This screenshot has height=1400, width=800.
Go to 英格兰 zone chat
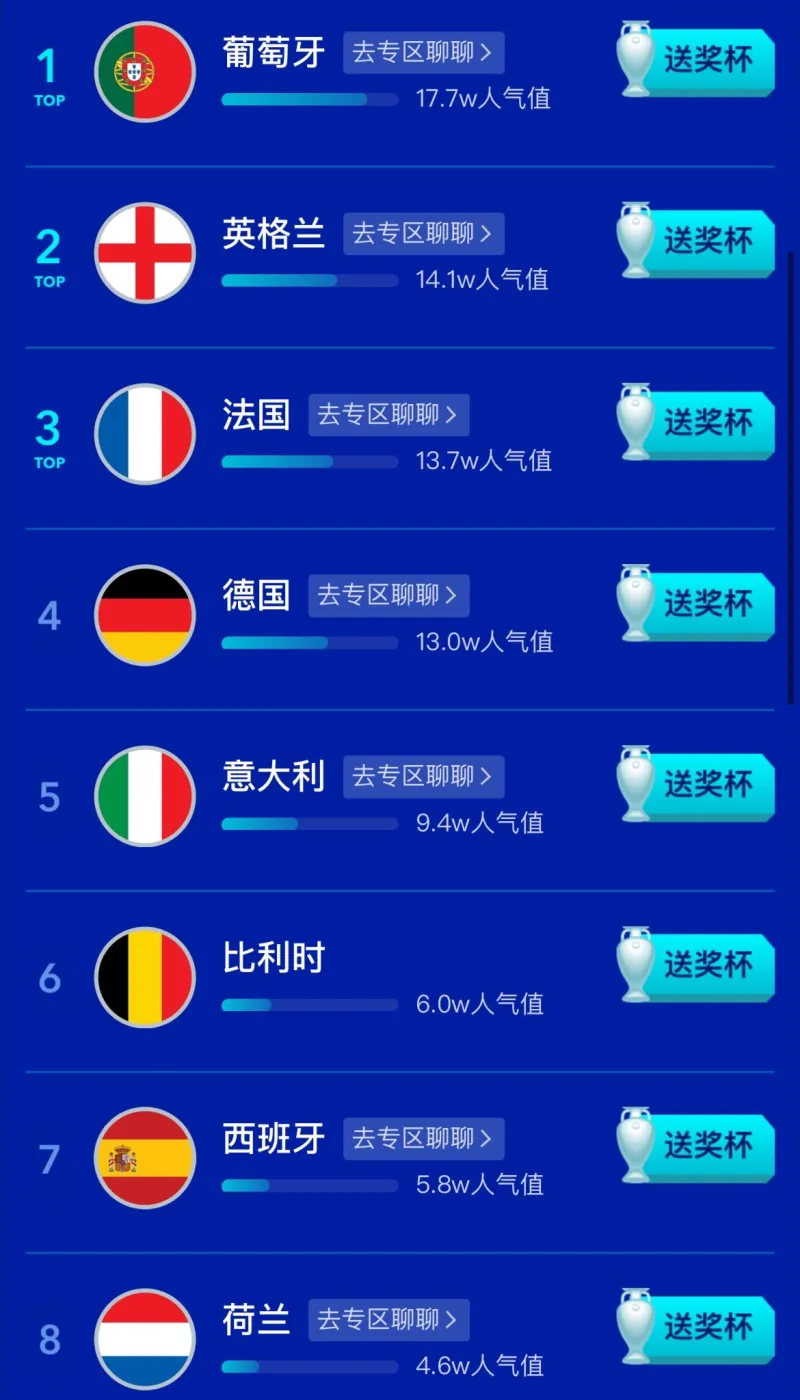click(423, 234)
